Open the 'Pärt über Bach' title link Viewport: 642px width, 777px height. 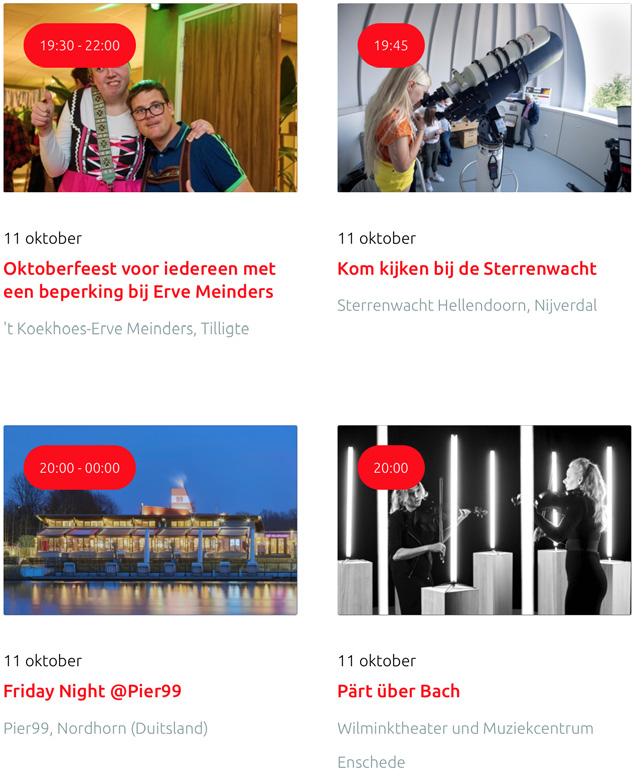tap(398, 691)
